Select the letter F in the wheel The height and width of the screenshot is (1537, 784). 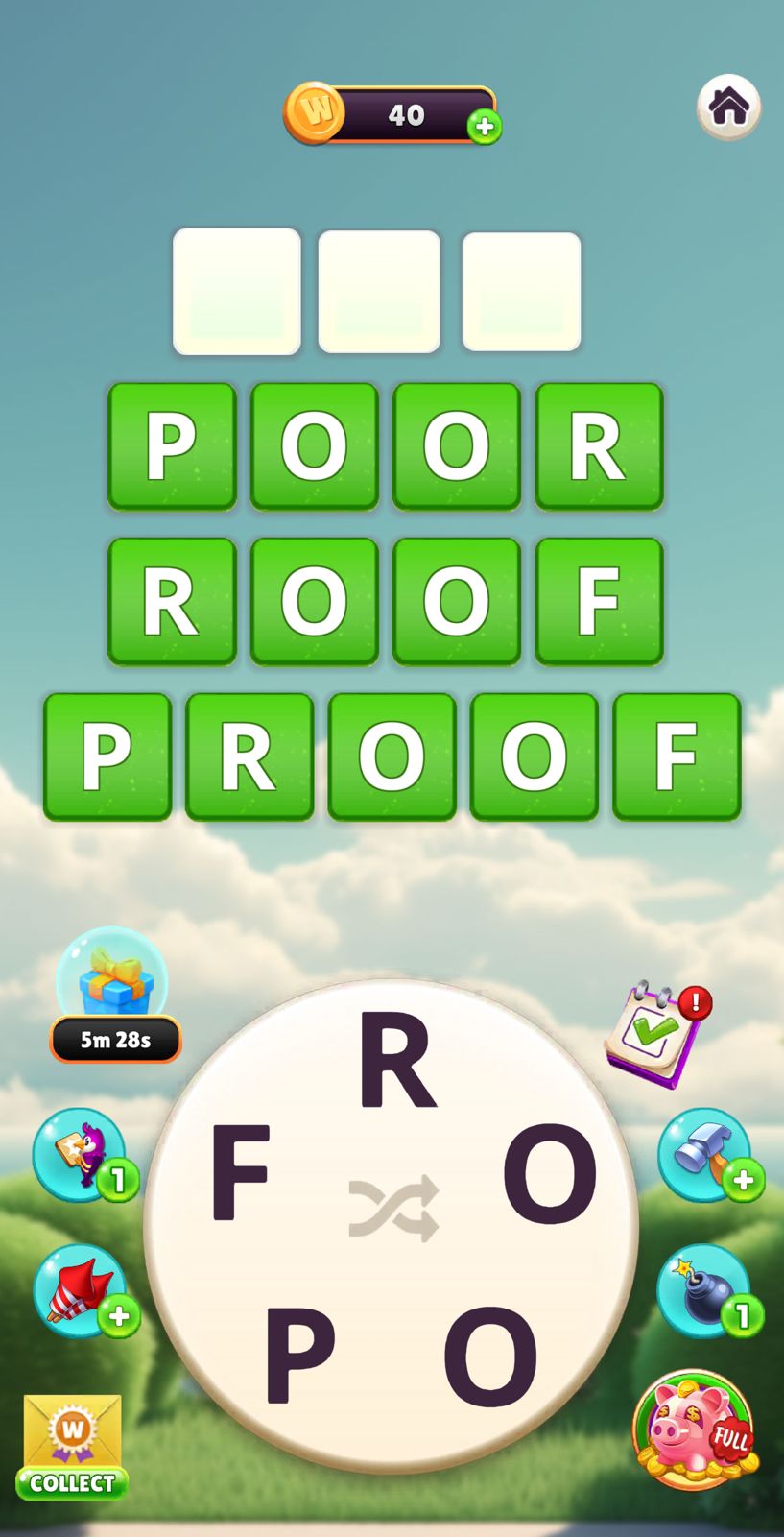(240, 1172)
